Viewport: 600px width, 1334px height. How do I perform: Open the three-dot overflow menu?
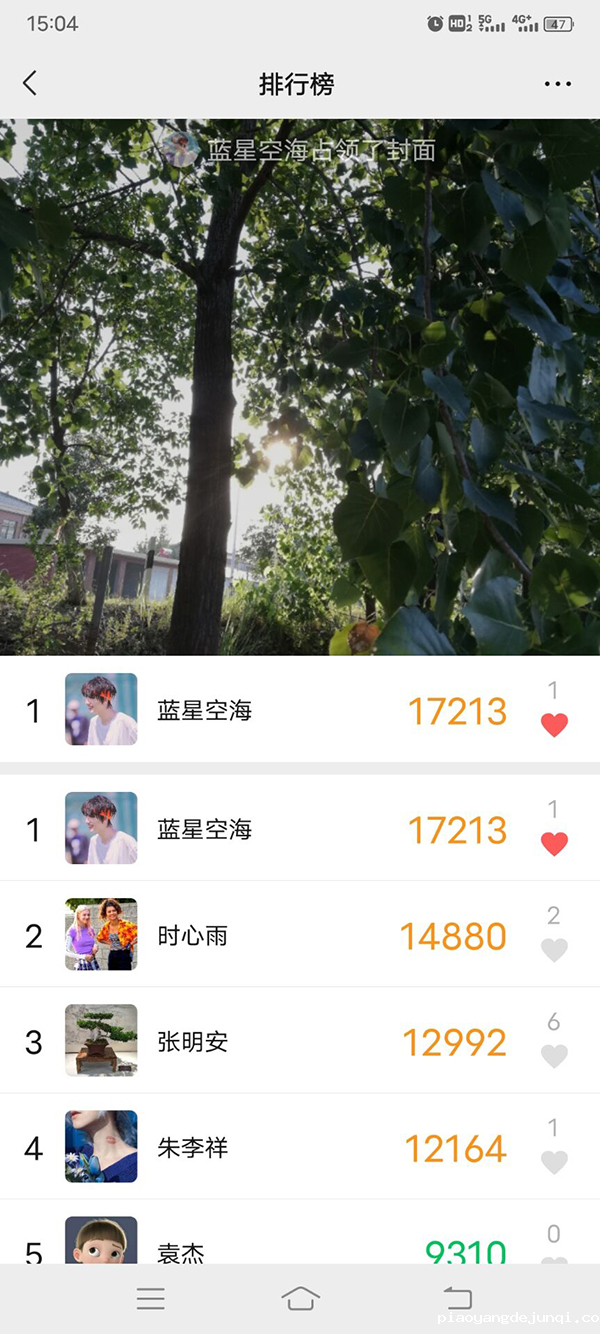coord(557,84)
